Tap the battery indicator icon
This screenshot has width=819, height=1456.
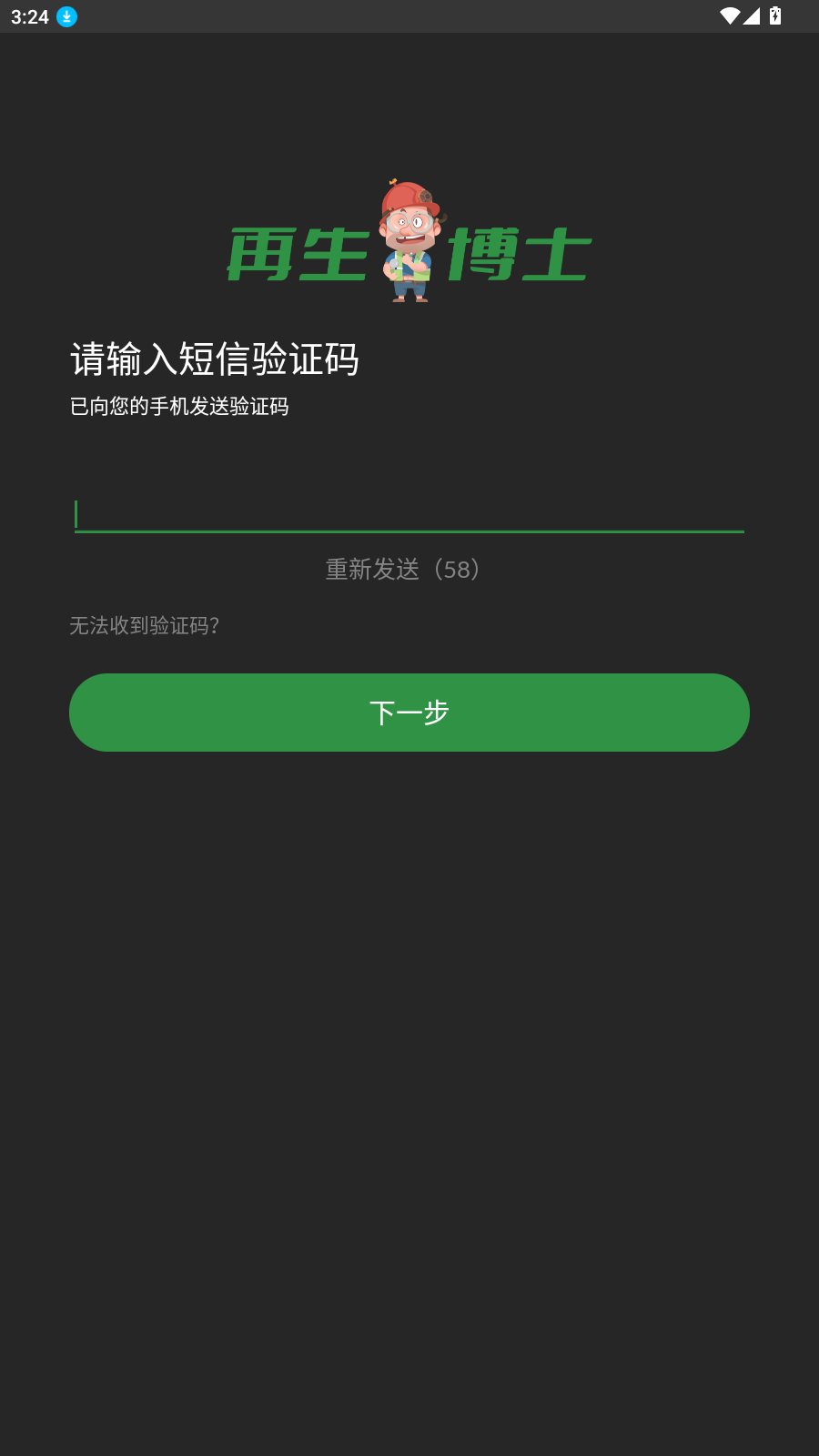point(775,15)
